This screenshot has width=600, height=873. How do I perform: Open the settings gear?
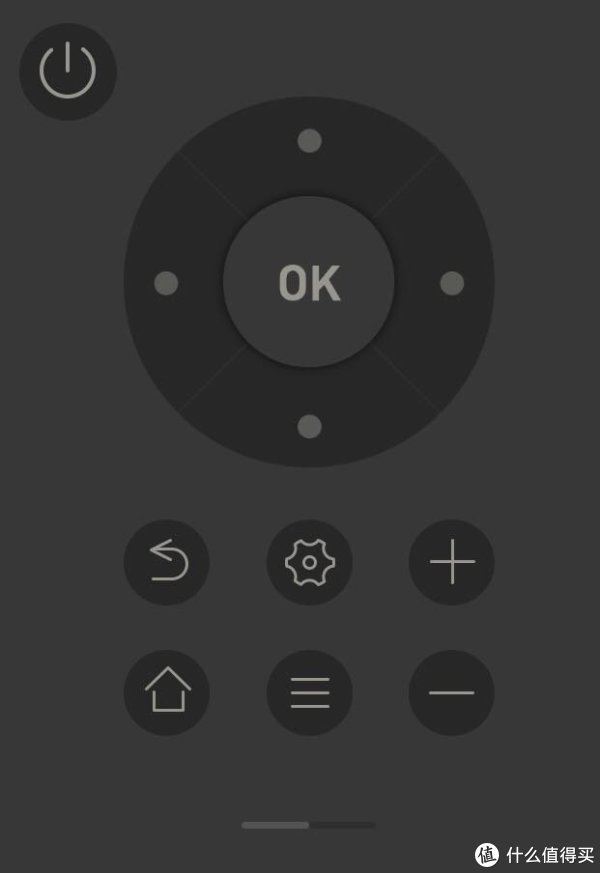pos(309,562)
